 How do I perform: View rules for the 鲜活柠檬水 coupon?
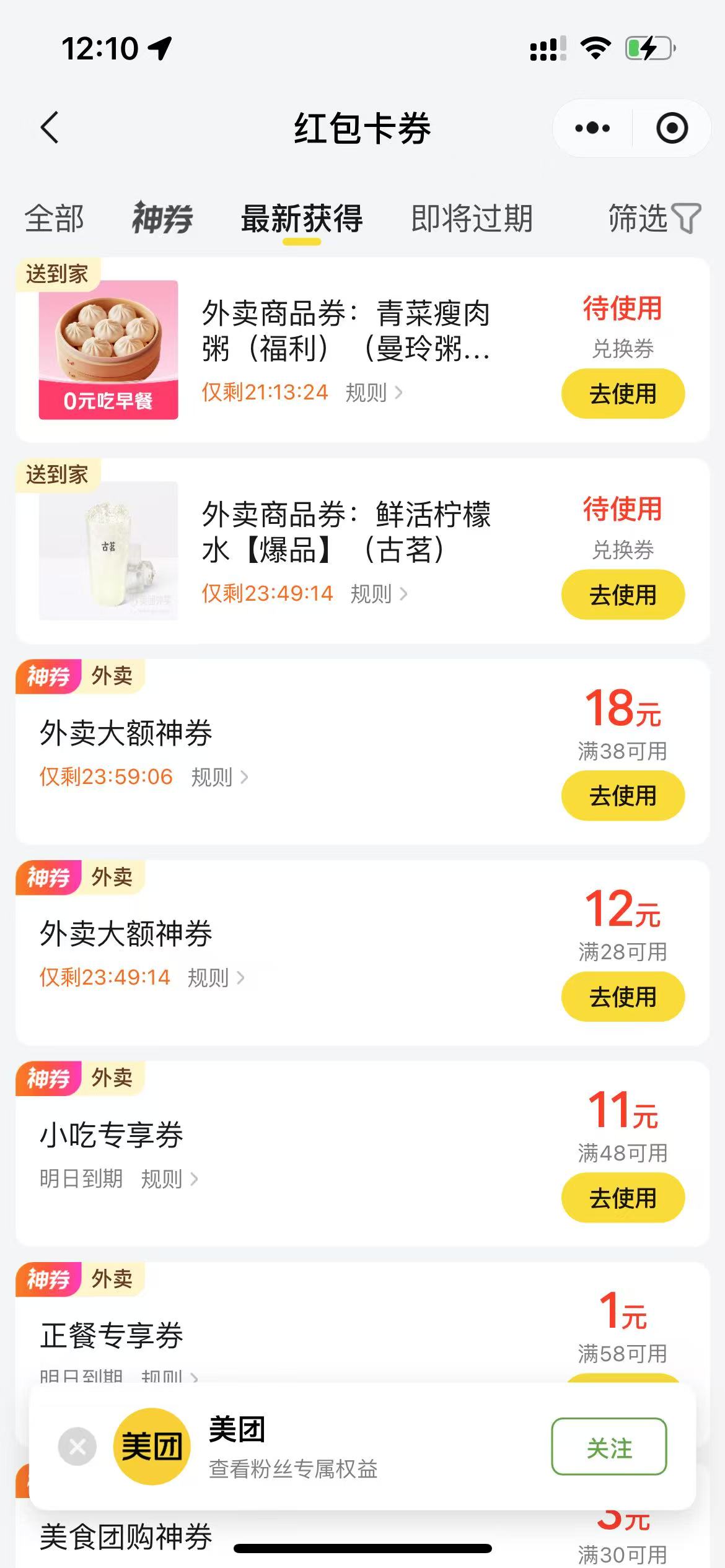click(x=379, y=594)
